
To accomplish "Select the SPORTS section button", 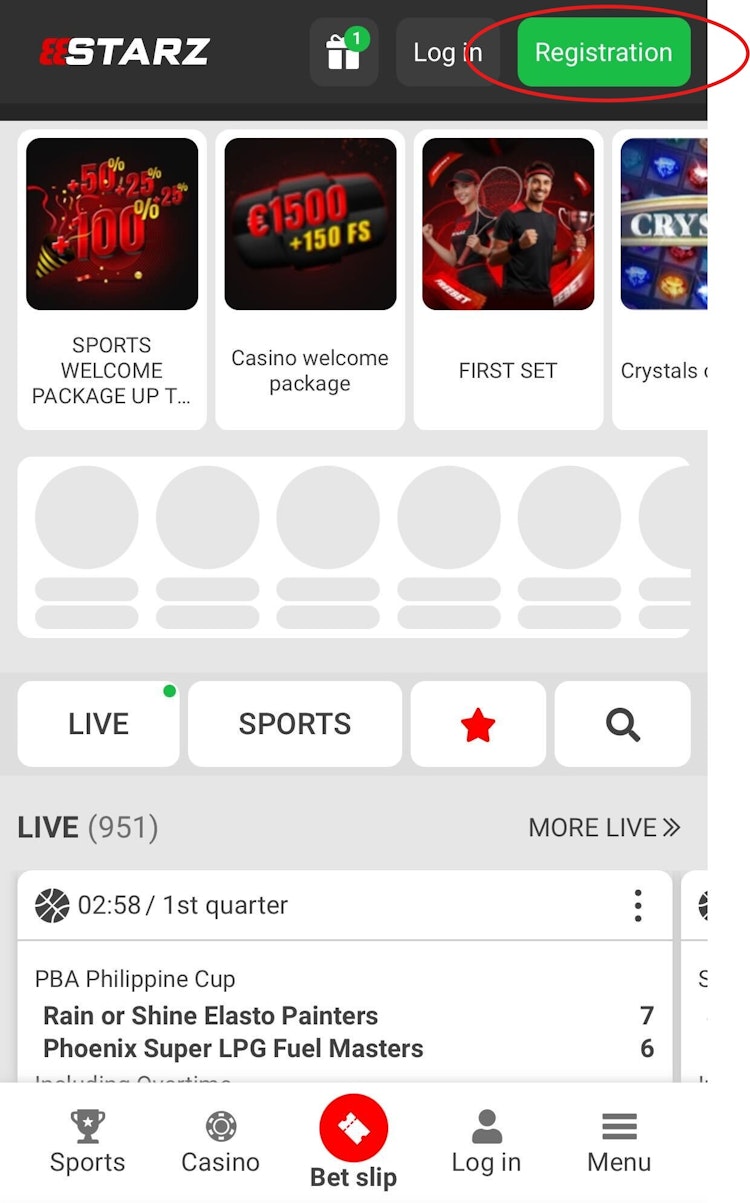I will [x=294, y=724].
